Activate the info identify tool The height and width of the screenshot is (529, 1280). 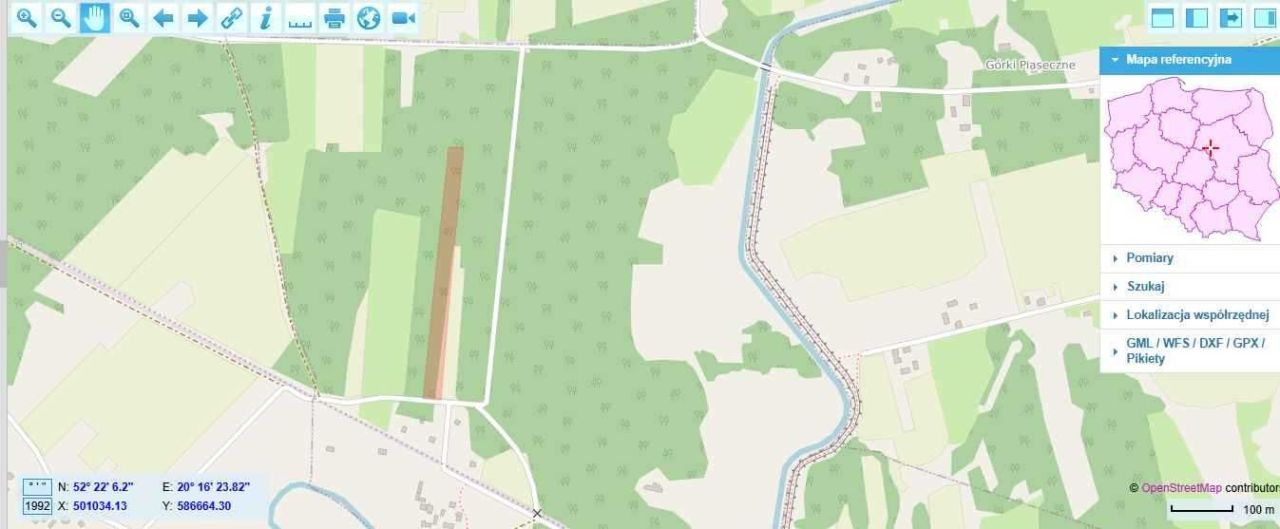coord(266,17)
